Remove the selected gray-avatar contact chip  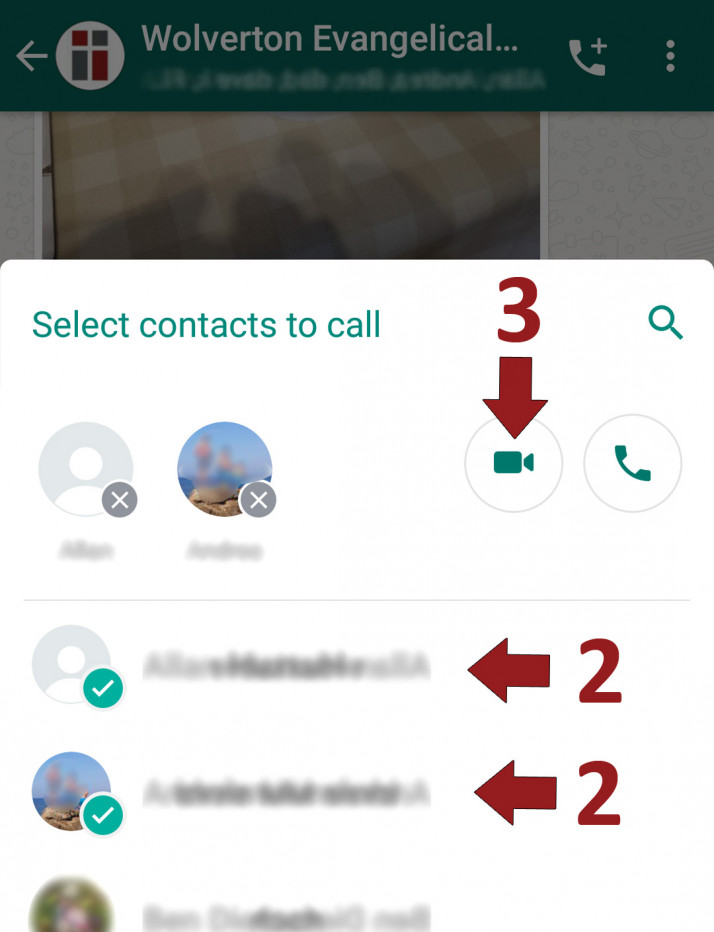(x=120, y=499)
